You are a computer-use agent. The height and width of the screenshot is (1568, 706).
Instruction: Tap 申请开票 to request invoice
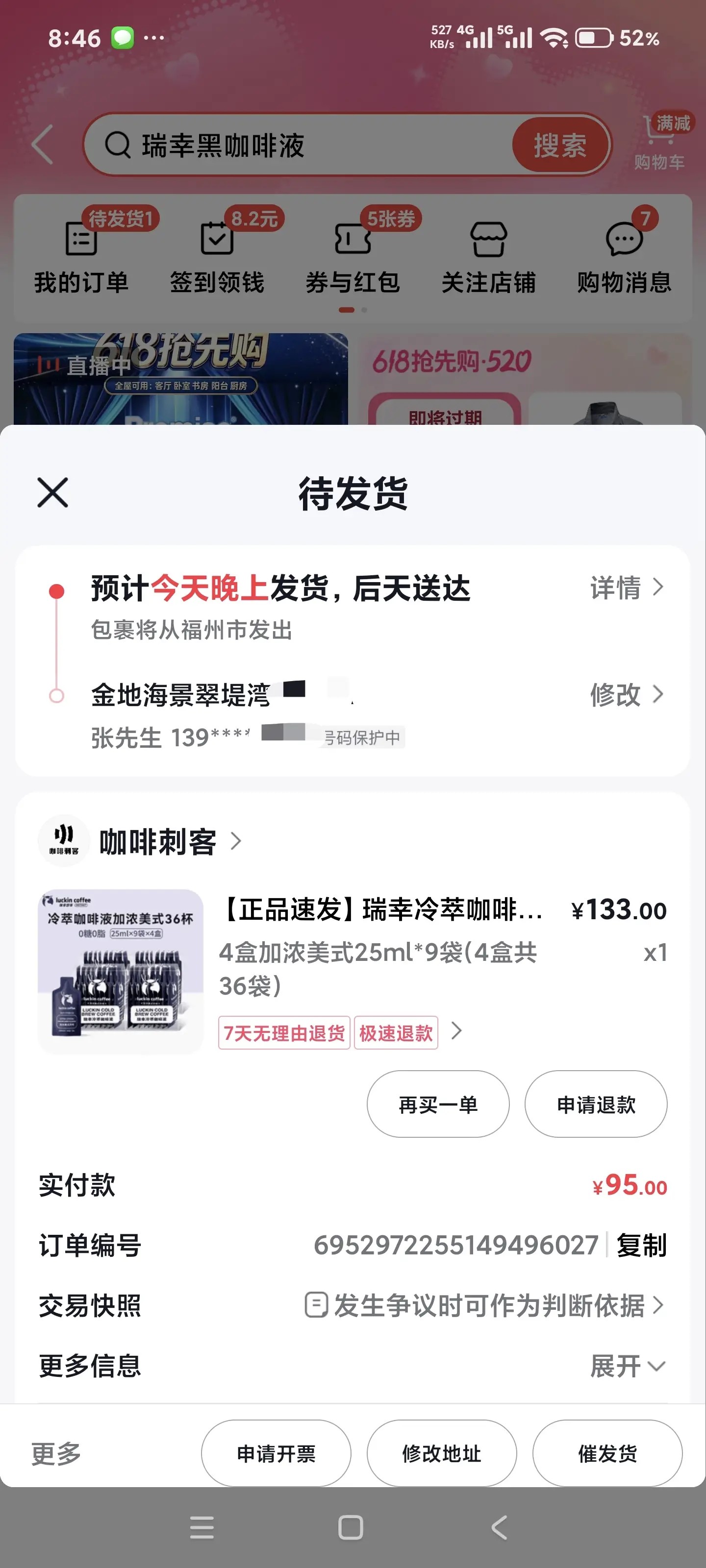(x=276, y=1453)
